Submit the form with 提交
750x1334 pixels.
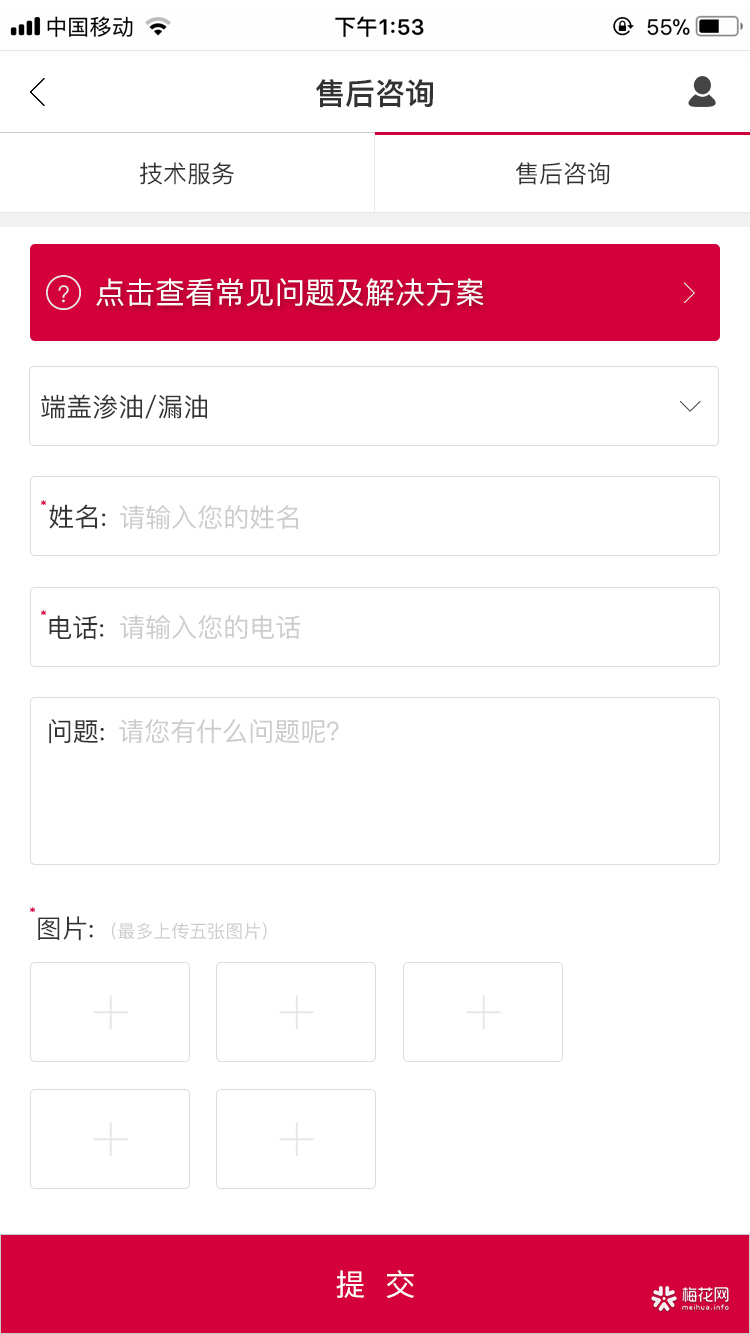(374, 1284)
